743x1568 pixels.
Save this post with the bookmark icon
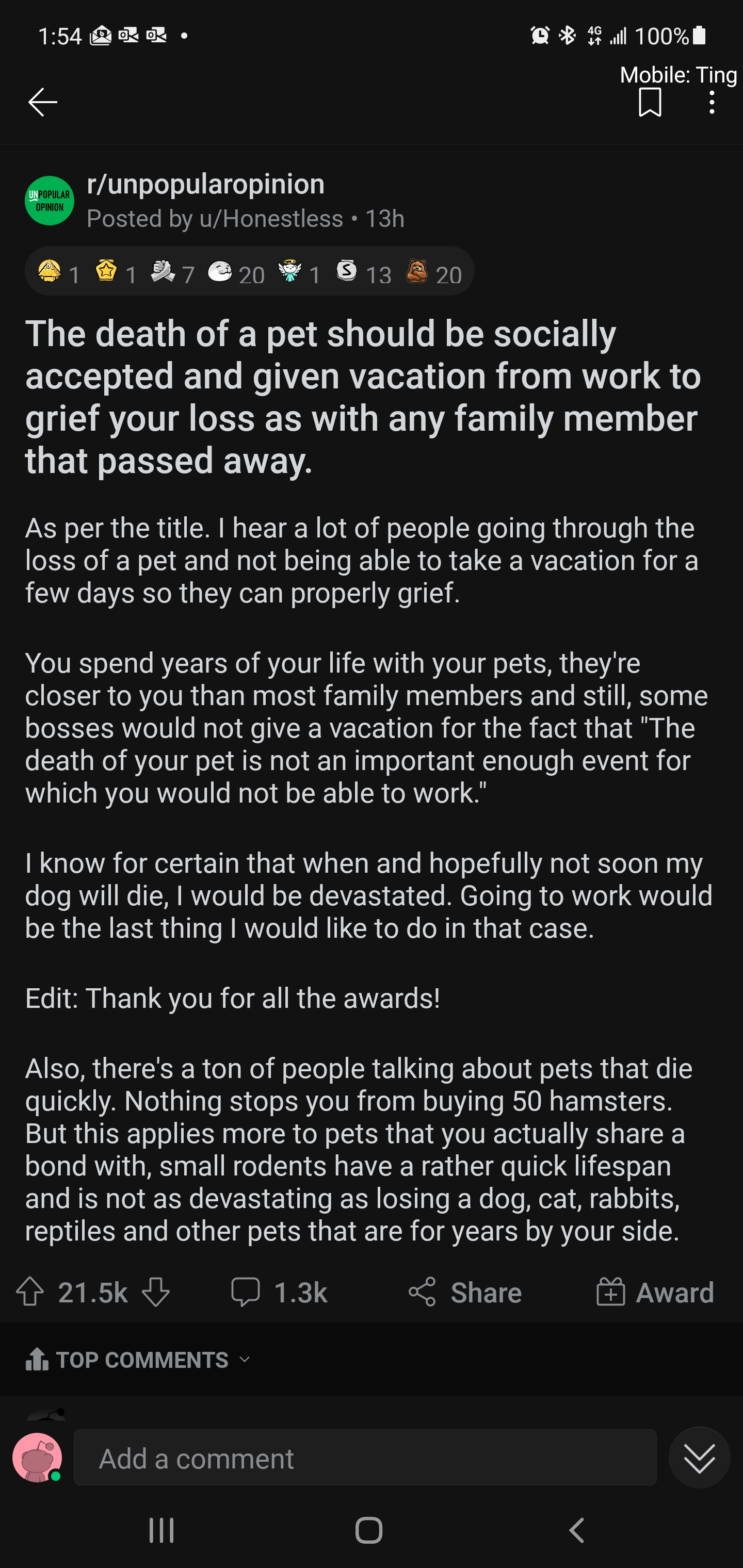tap(650, 102)
